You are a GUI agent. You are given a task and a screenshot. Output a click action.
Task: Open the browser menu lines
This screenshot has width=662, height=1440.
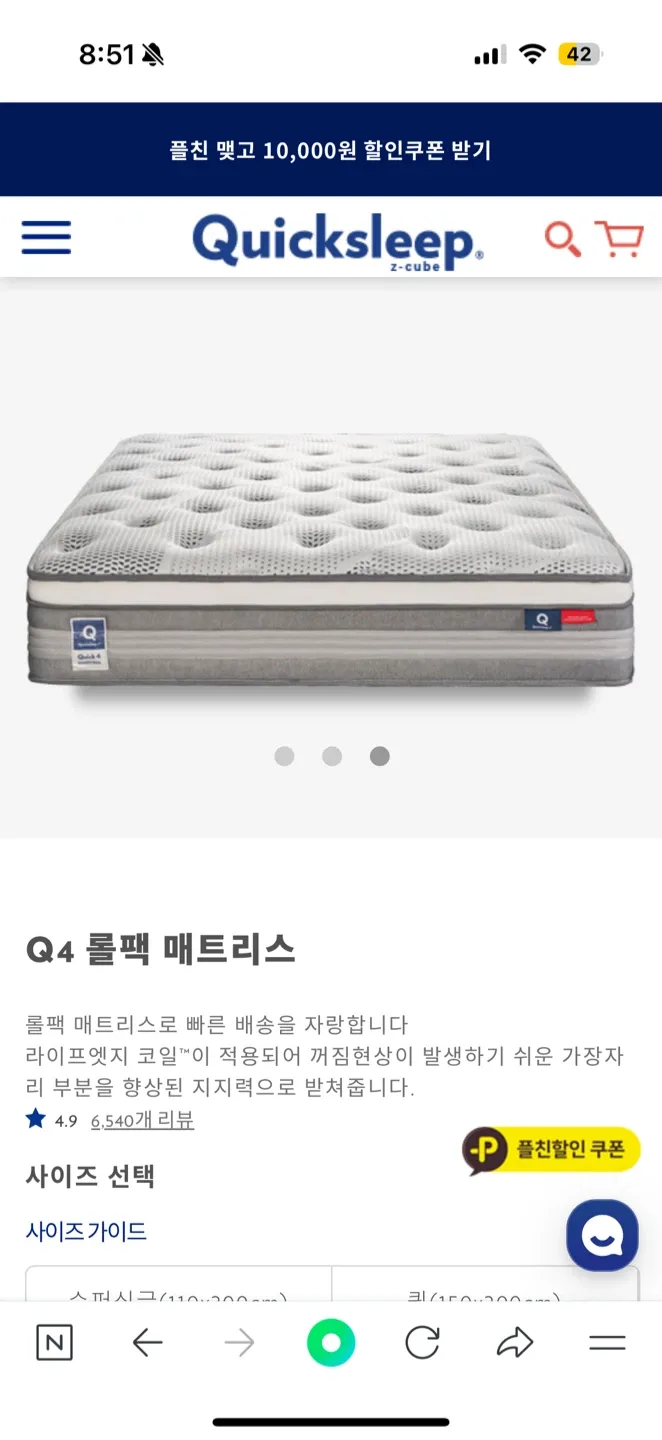[607, 1343]
